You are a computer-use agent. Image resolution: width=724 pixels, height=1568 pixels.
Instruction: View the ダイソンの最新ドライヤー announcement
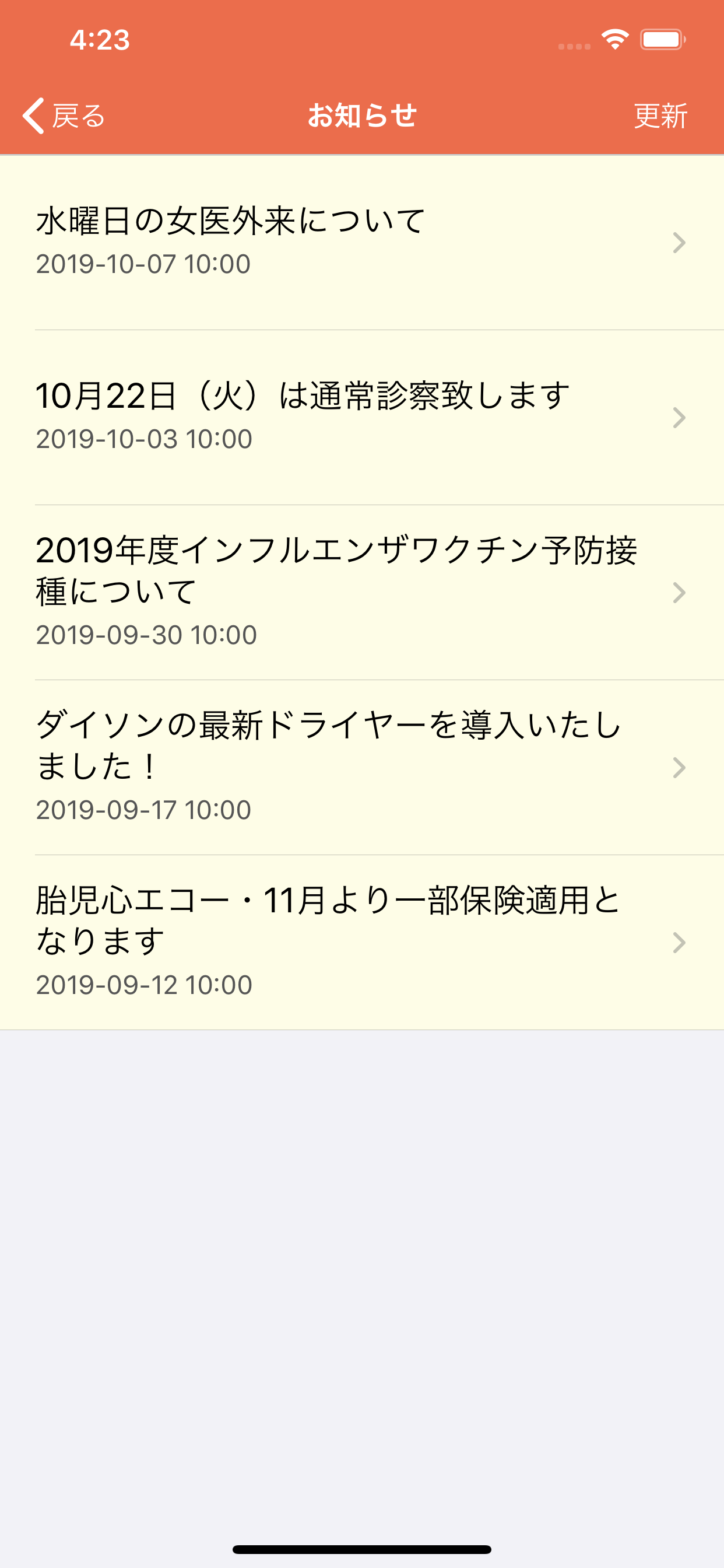pos(362,768)
